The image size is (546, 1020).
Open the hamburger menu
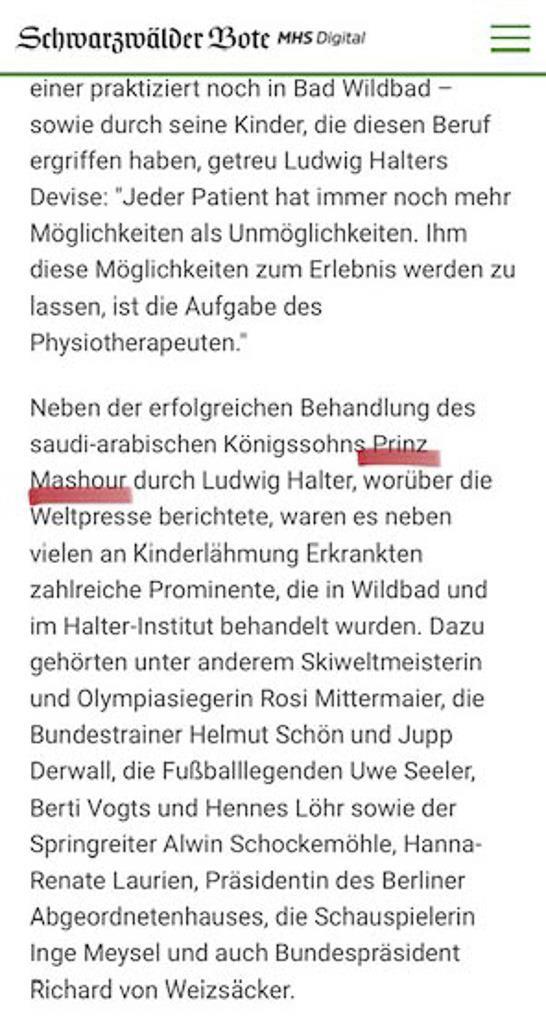pos(510,38)
